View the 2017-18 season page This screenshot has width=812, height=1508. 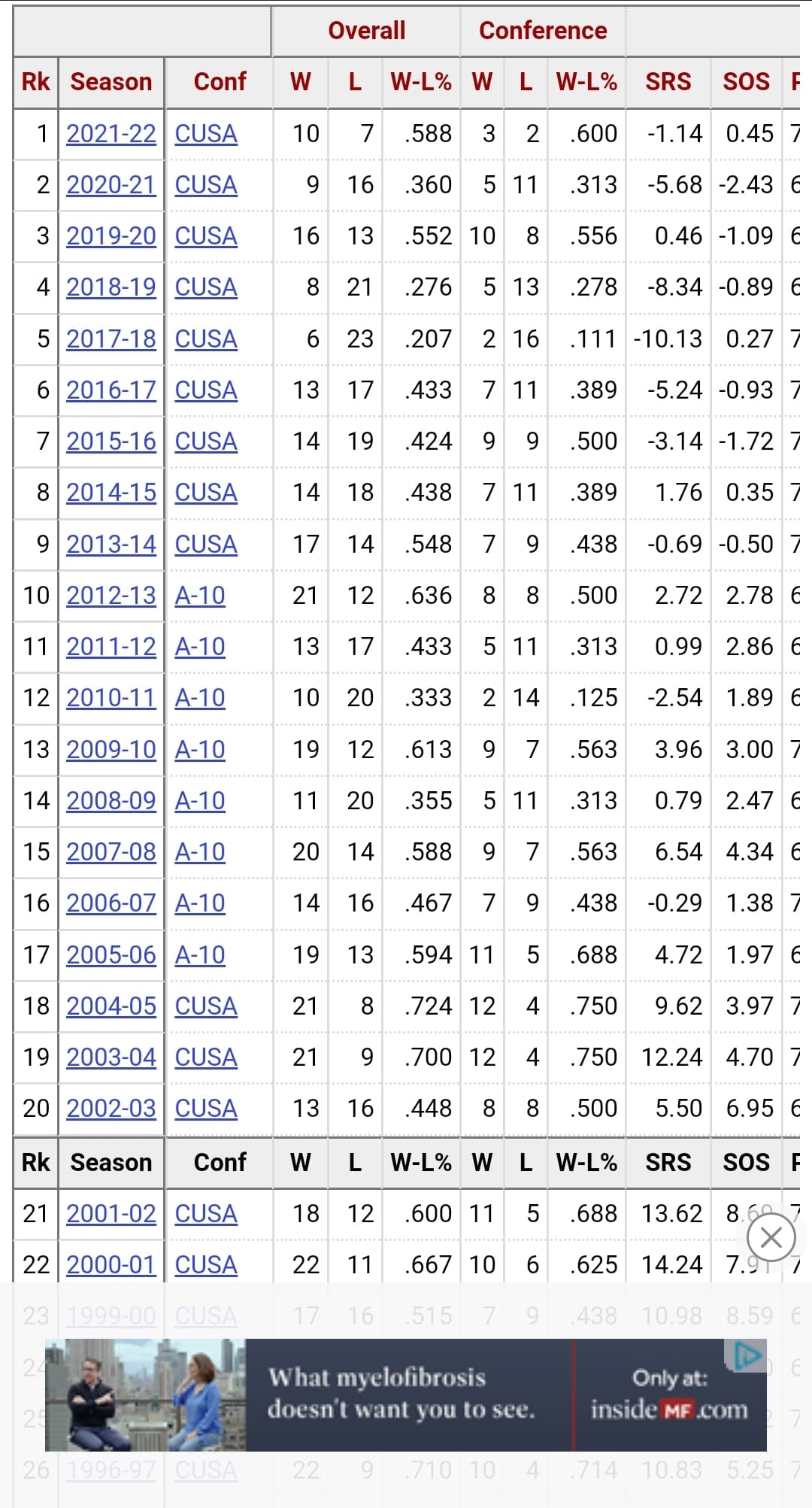click(111, 339)
